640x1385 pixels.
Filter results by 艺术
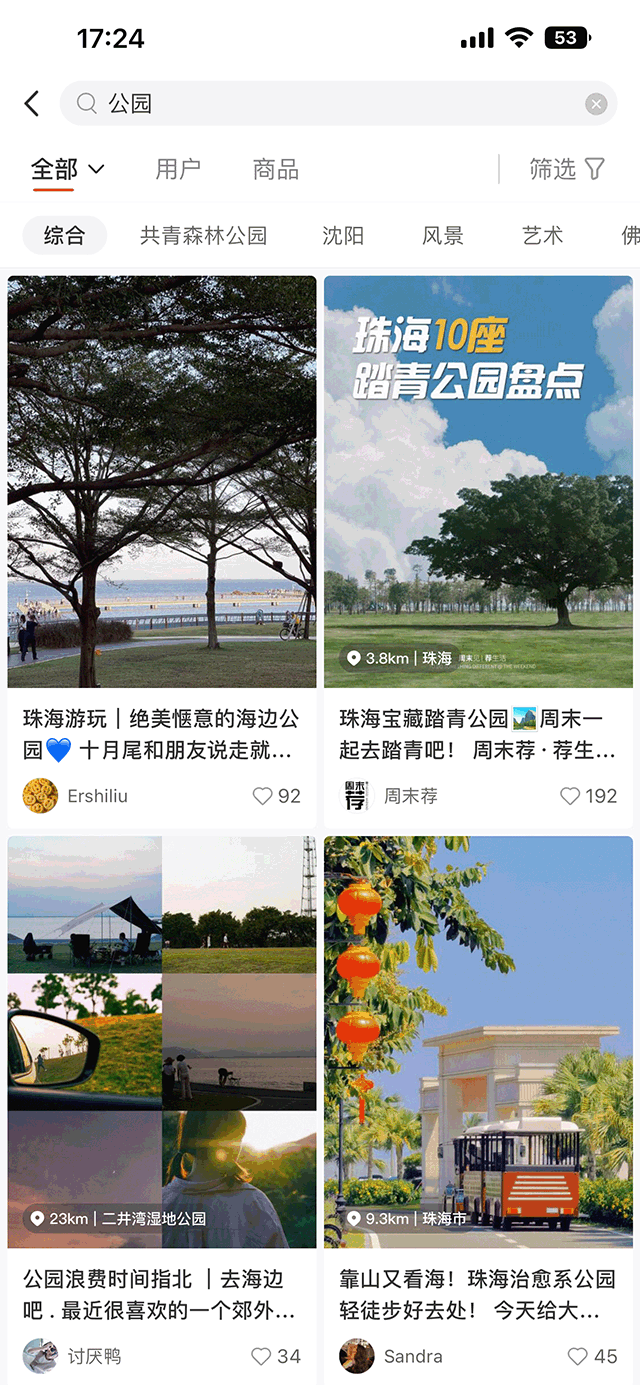pos(543,236)
